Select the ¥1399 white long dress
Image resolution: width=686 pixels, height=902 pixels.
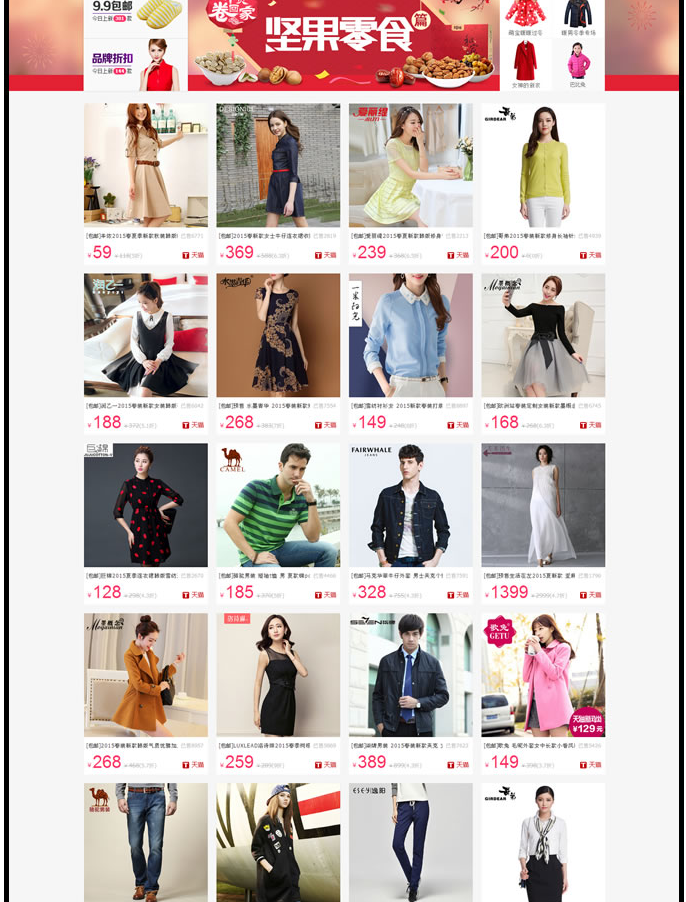(543, 505)
